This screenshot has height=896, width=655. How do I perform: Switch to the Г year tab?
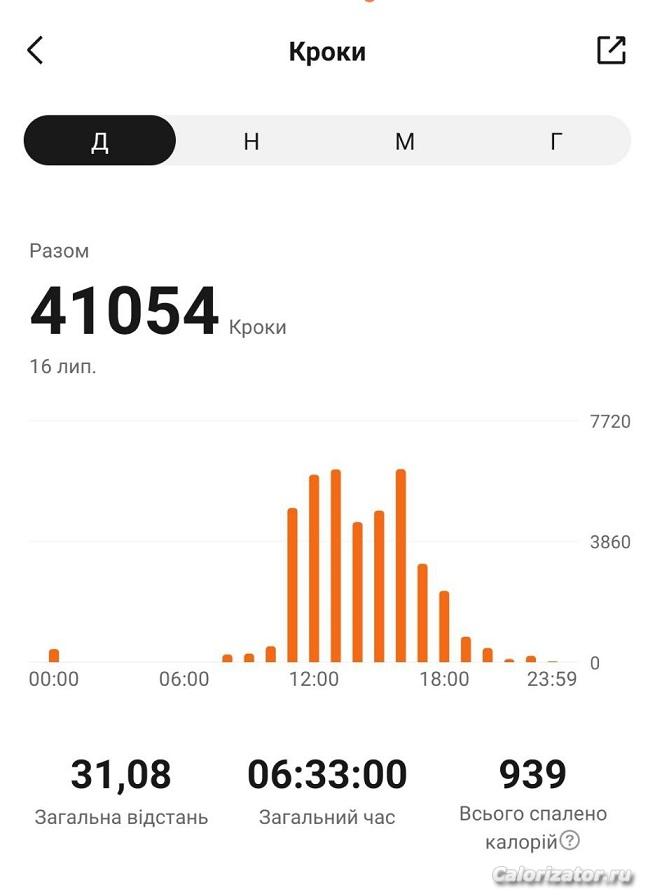(556, 141)
